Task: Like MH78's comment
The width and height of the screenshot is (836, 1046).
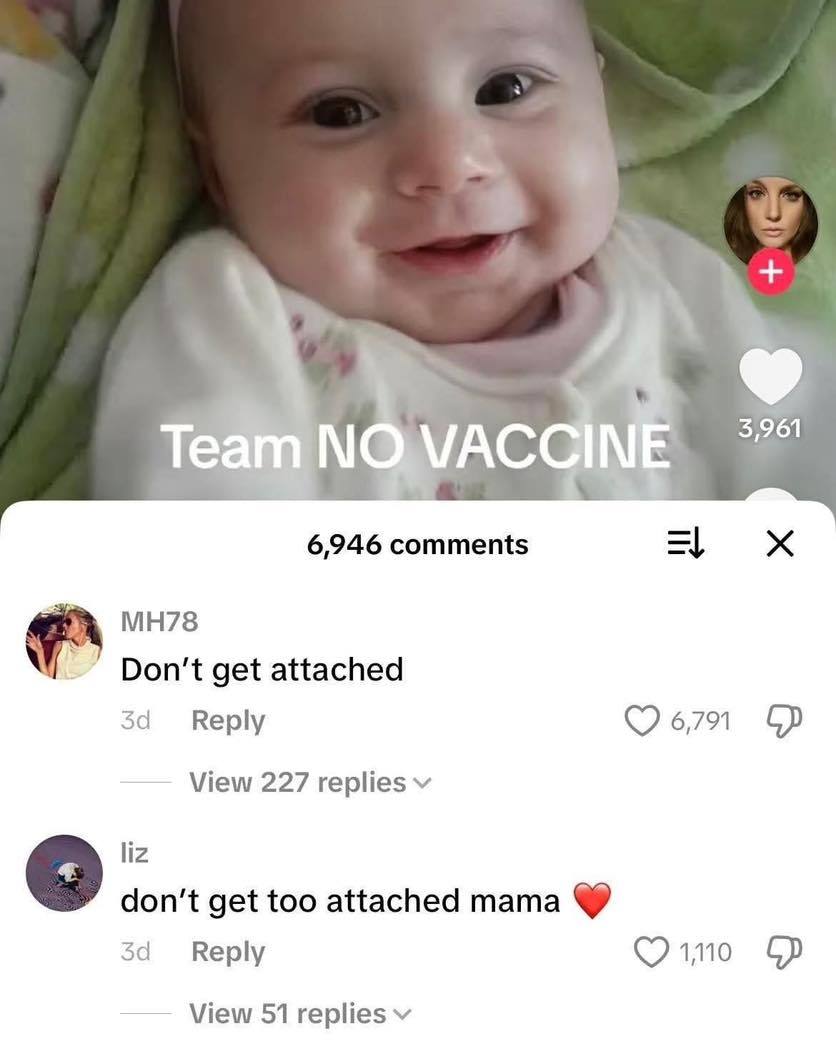Action: 639,720
